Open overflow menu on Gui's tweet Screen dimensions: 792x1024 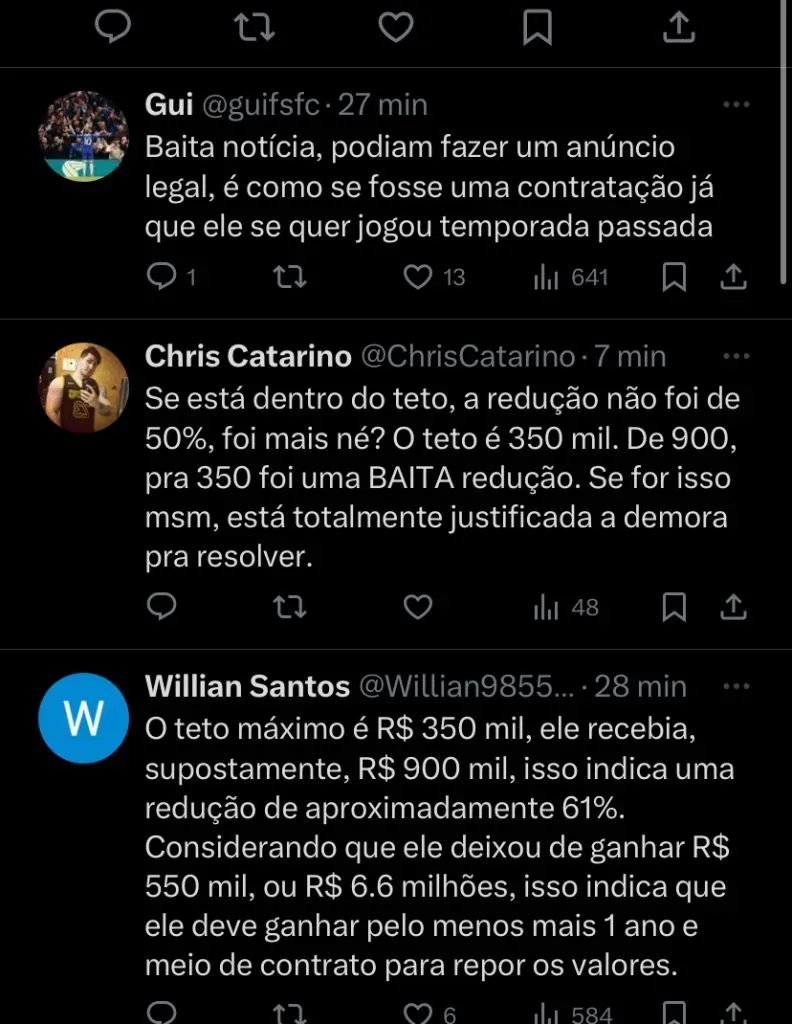coord(736,104)
